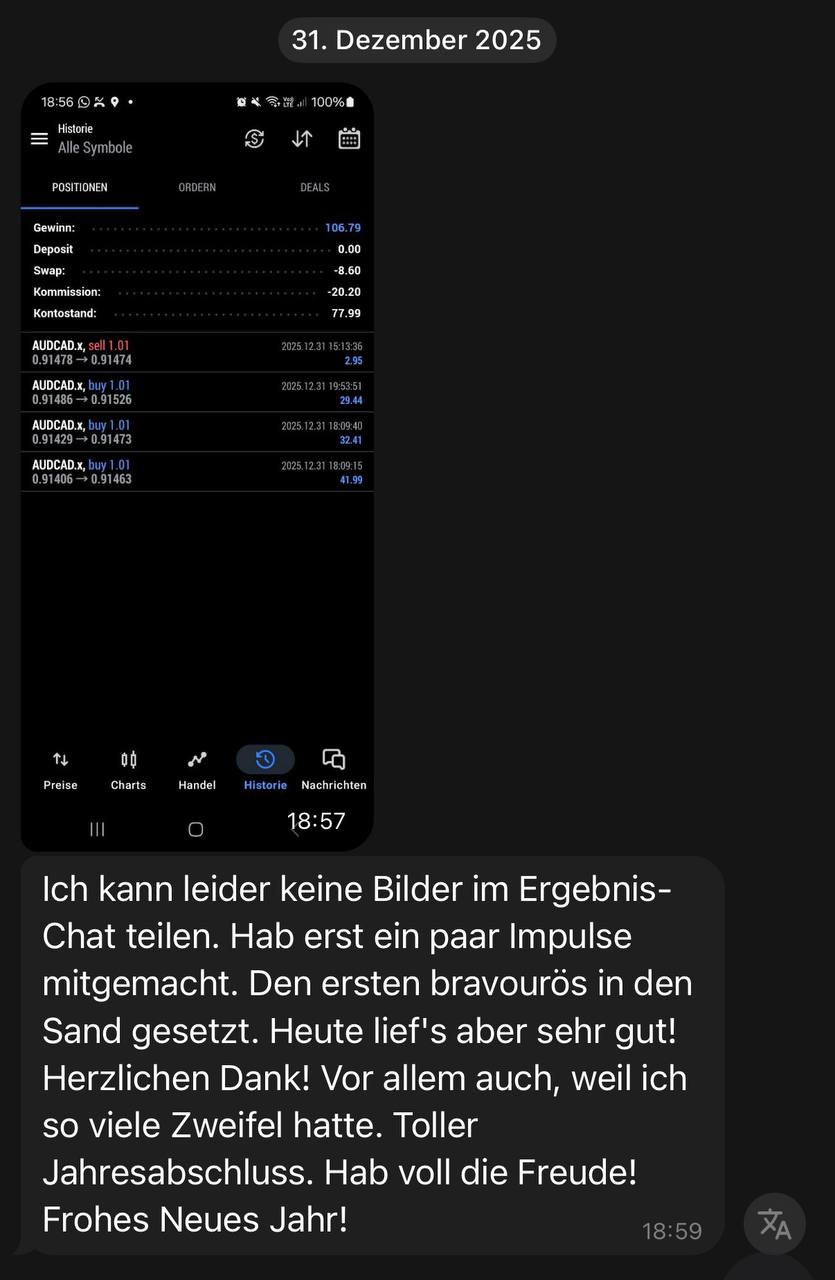This screenshot has width=835, height=1280.
Task: Switch to the Ordern tab
Action: [197, 187]
